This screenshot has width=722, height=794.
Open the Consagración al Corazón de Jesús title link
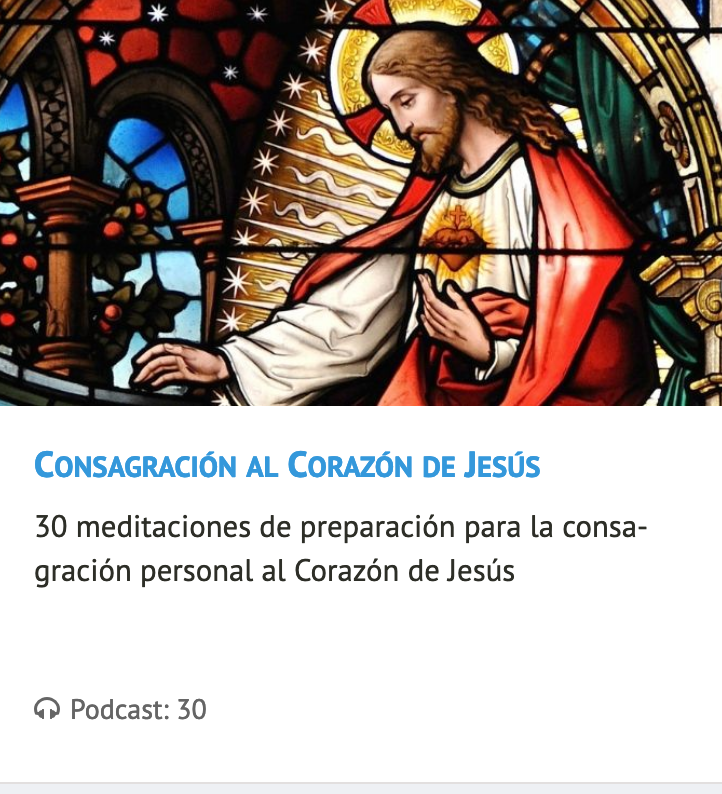point(287,465)
